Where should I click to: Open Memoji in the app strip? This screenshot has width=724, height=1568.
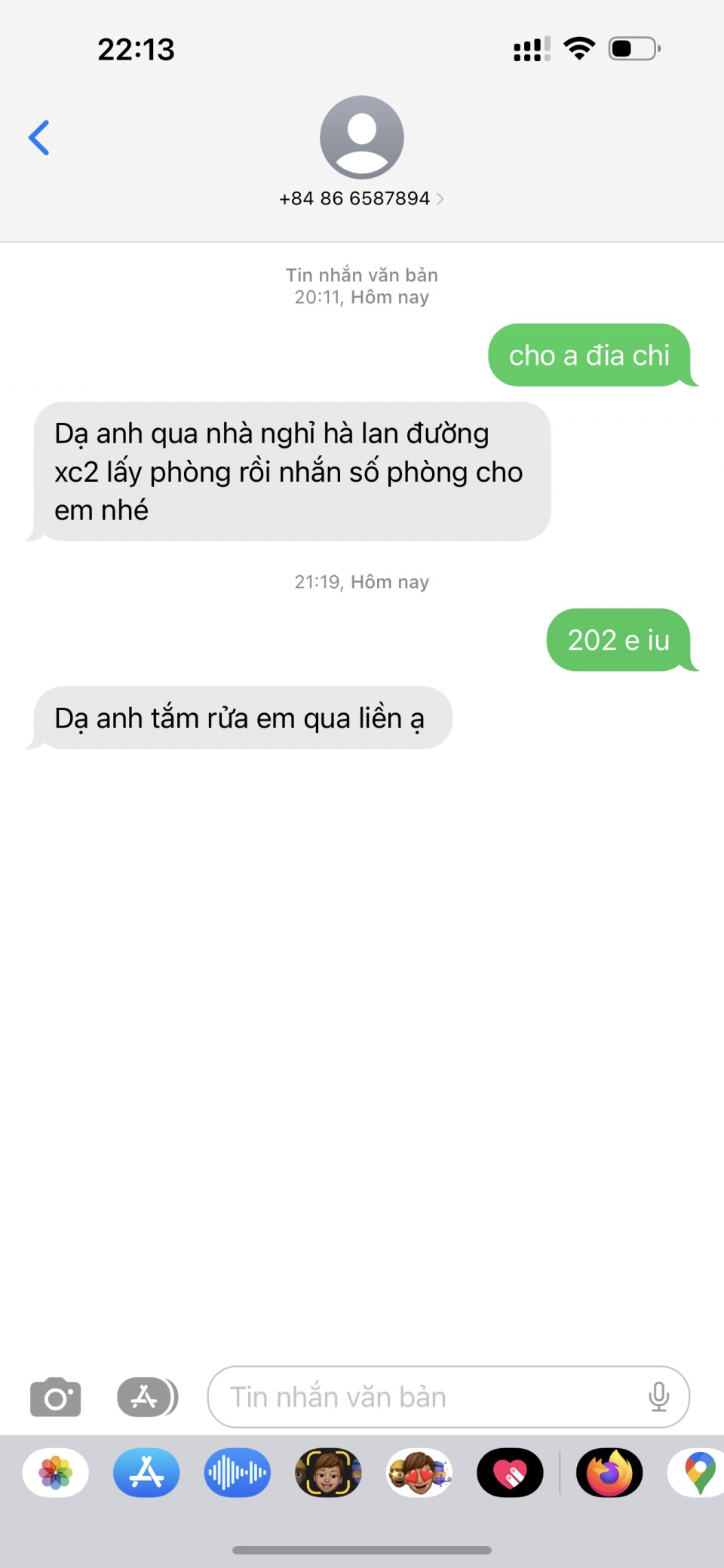tap(328, 1472)
